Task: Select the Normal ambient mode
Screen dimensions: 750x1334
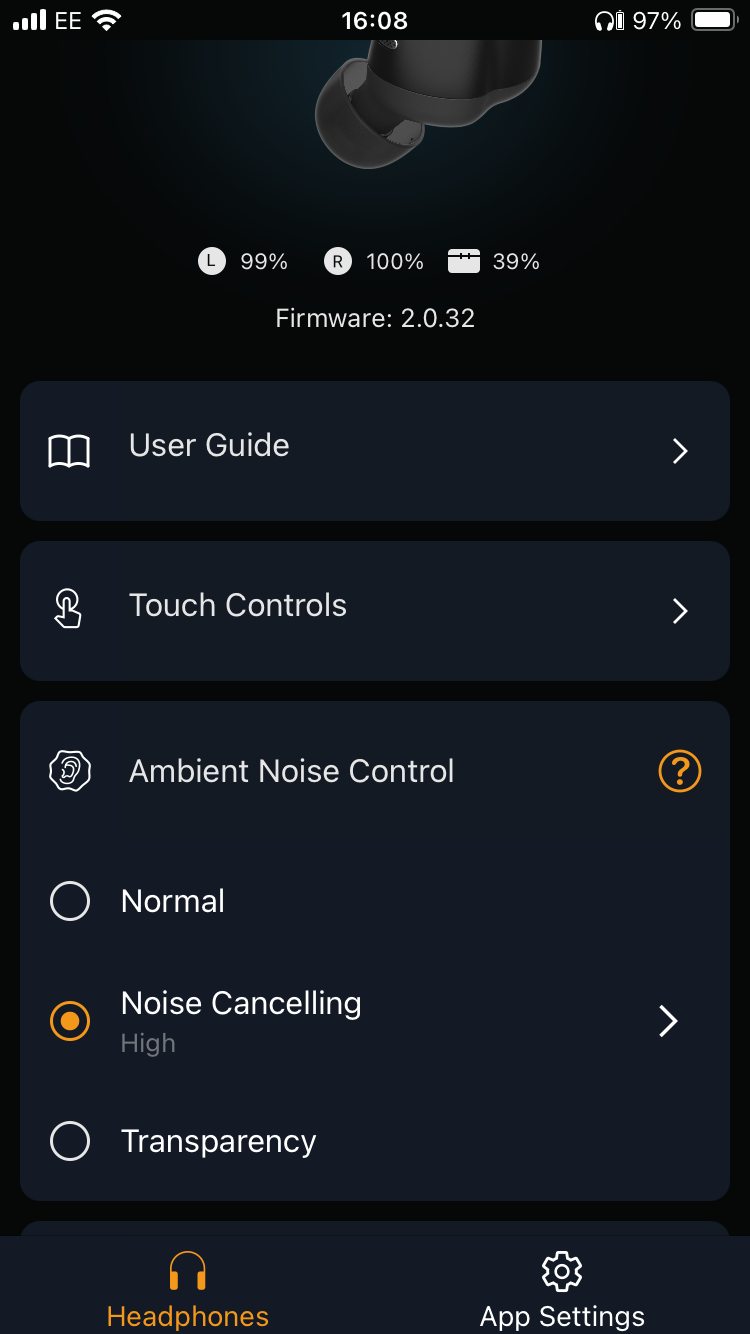Action: pos(70,901)
